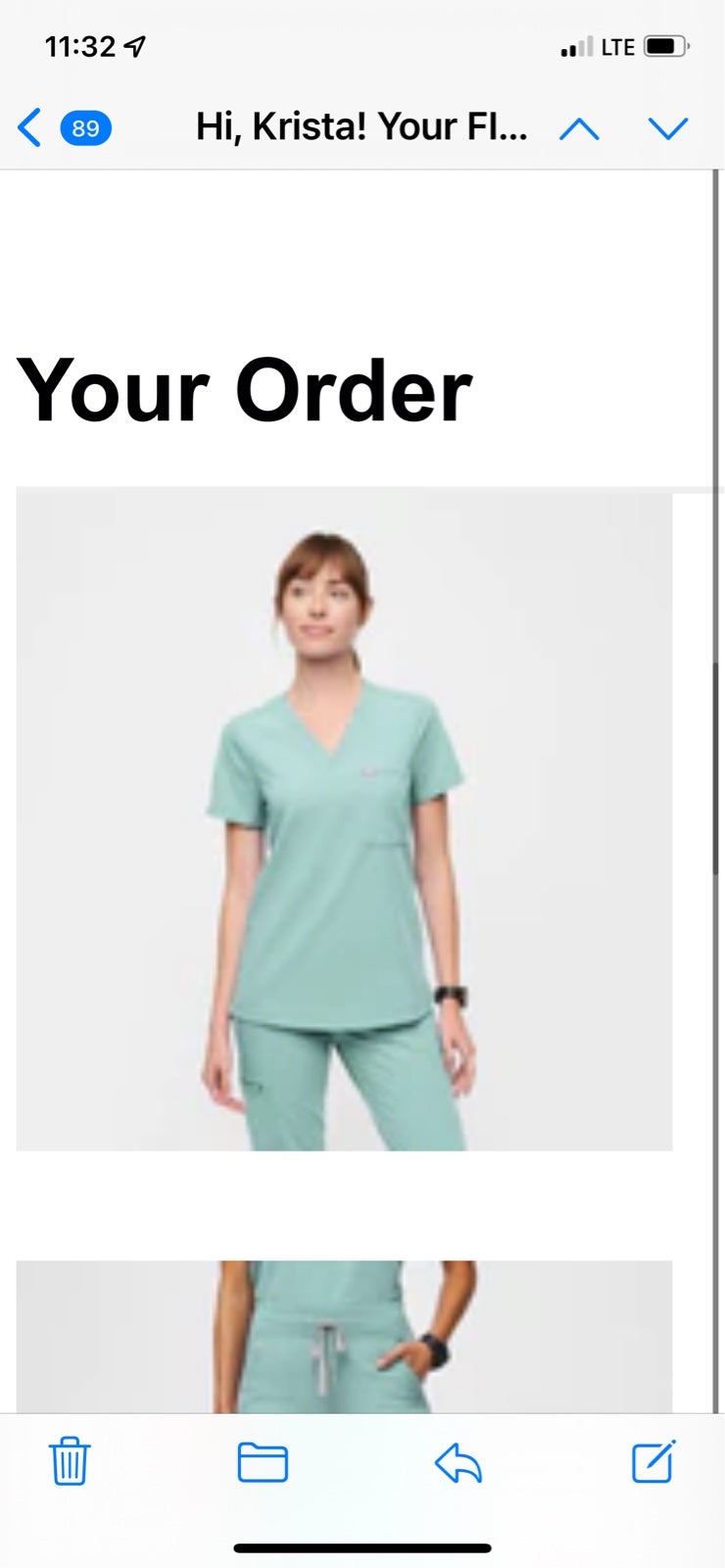Move this message to a folder
Image resolution: width=725 pixels, height=1568 pixels.
click(263, 1462)
